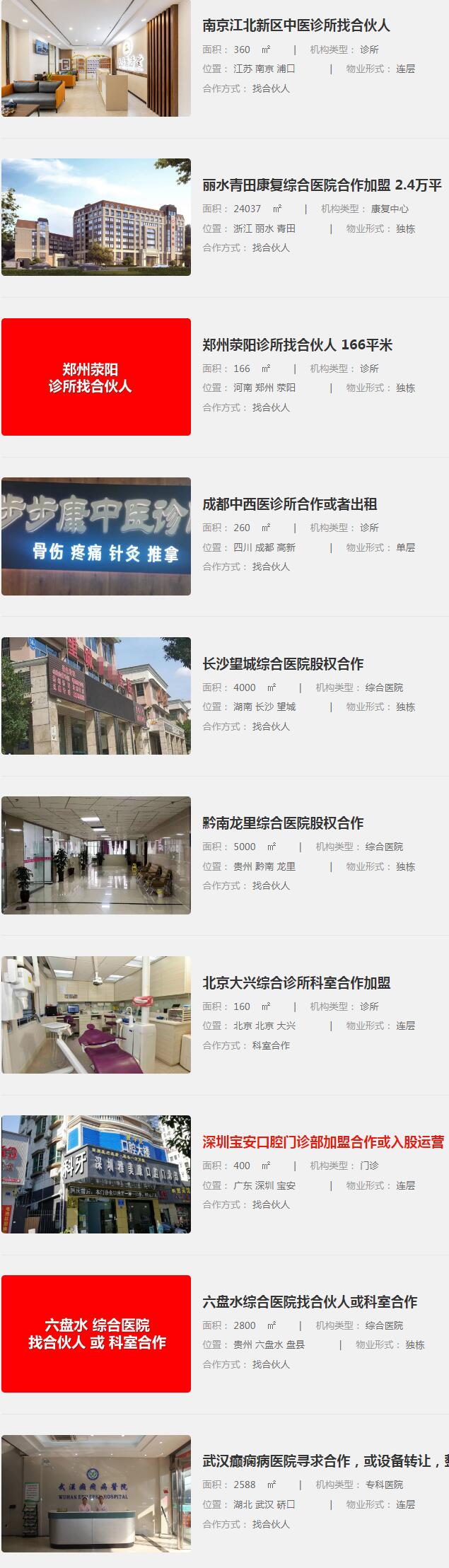Open red link 深圳宝安口腔门诊部加盟合作
Screen dimensions: 449x1568
[323, 1142]
